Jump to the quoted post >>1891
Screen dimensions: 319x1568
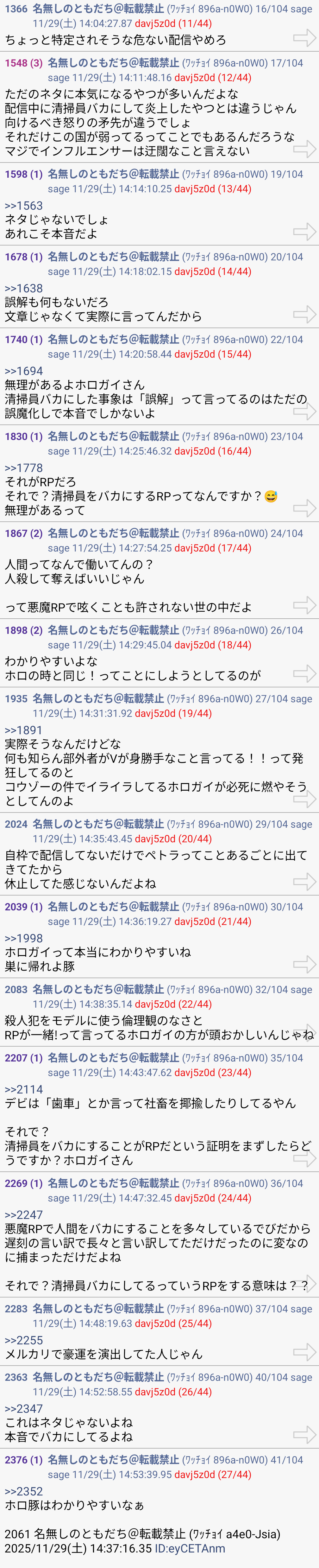(x=24, y=730)
